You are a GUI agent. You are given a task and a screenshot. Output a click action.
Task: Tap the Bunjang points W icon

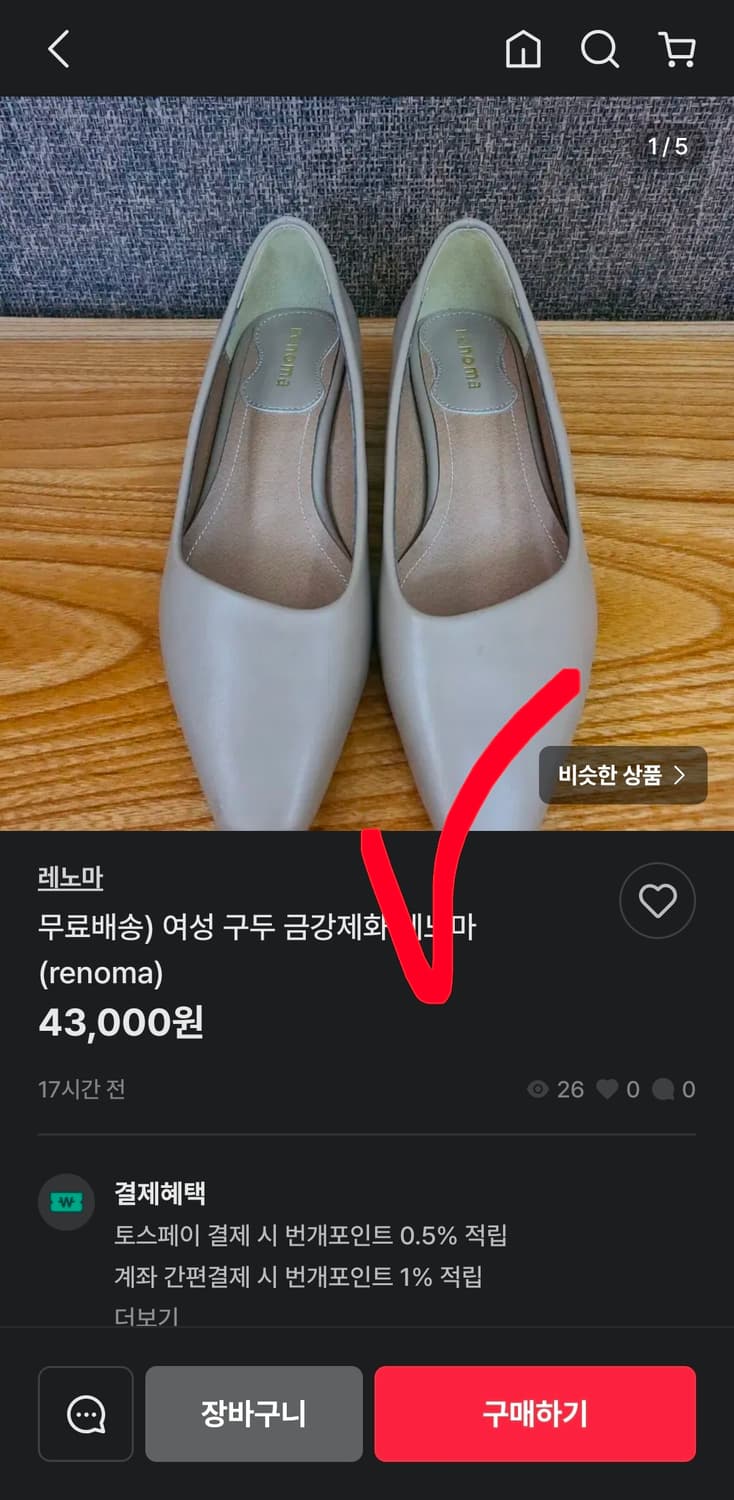click(66, 1200)
